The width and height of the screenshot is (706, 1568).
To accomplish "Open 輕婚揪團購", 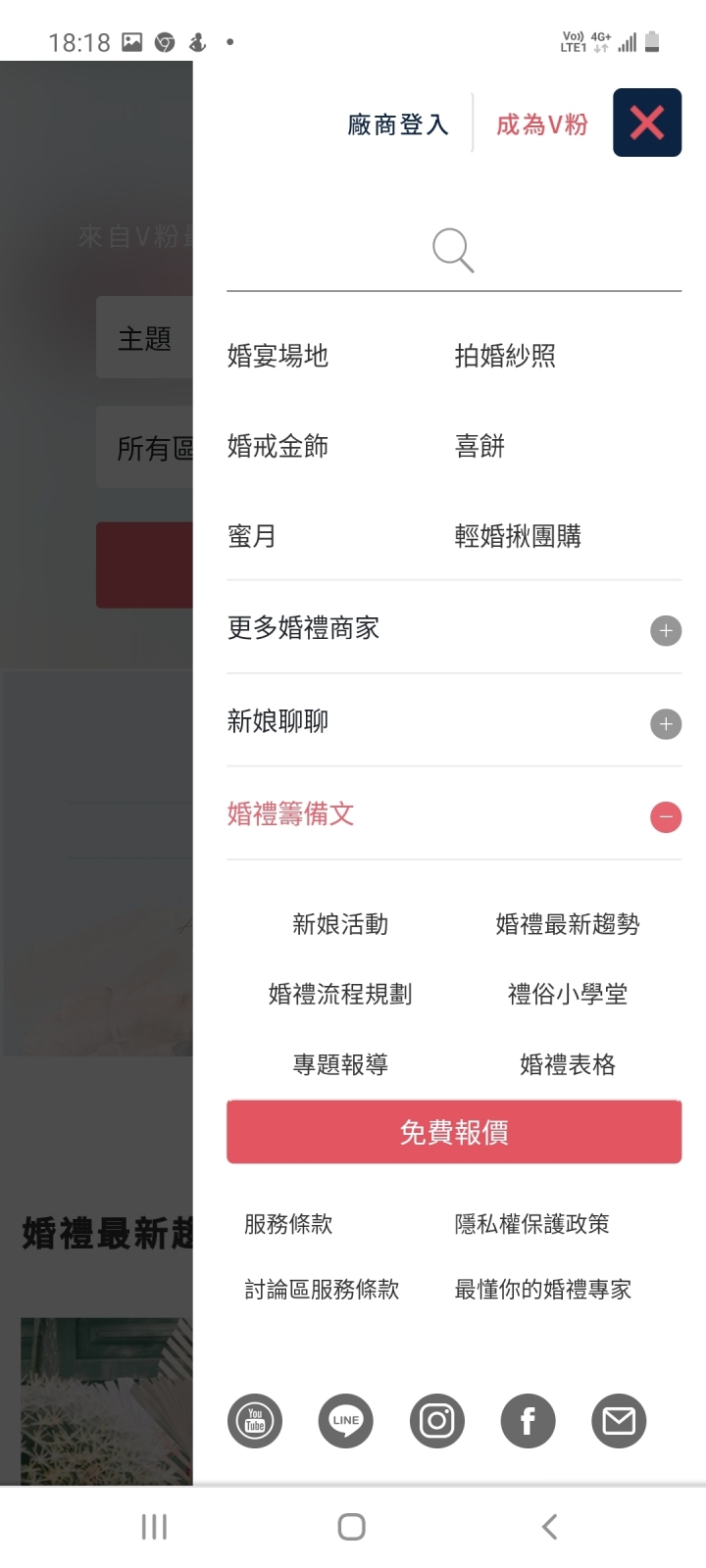I will [x=518, y=536].
